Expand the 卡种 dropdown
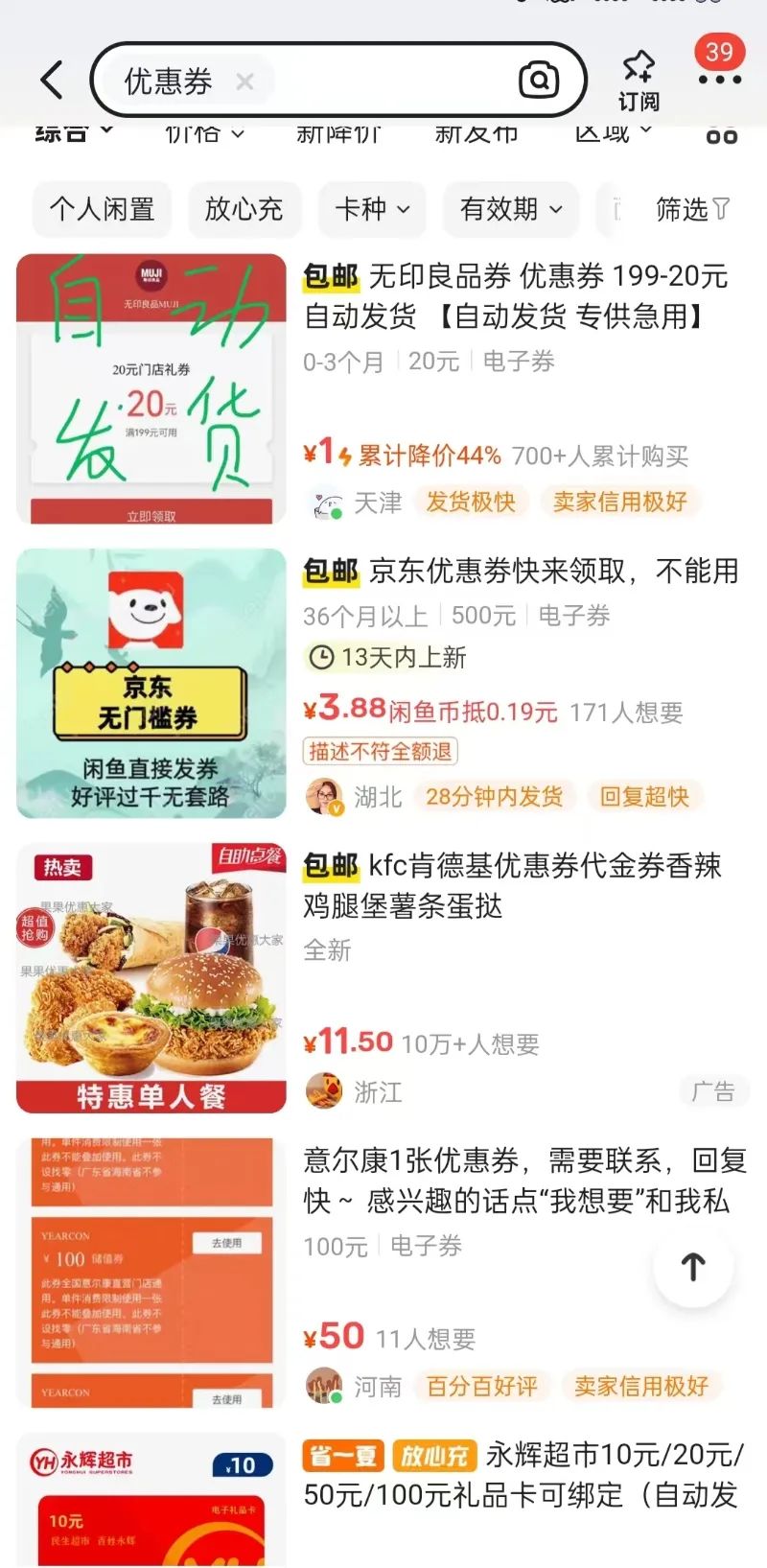Viewport: 767px width, 1568px height. coord(372,209)
